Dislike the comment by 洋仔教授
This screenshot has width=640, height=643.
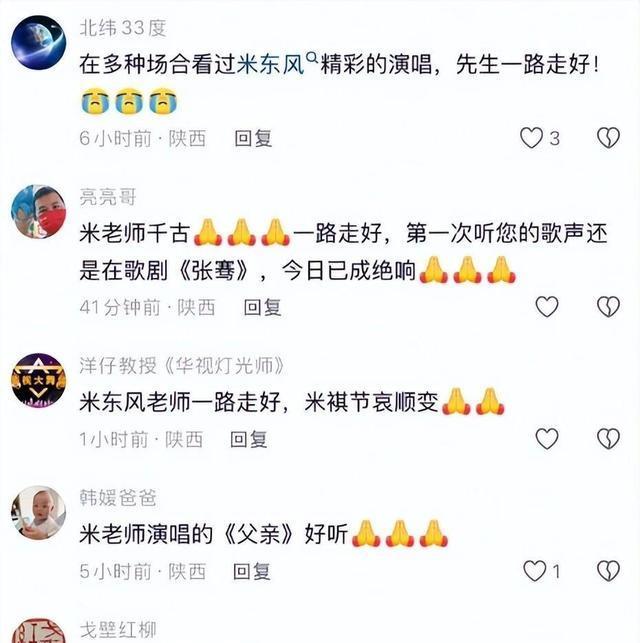(608, 439)
